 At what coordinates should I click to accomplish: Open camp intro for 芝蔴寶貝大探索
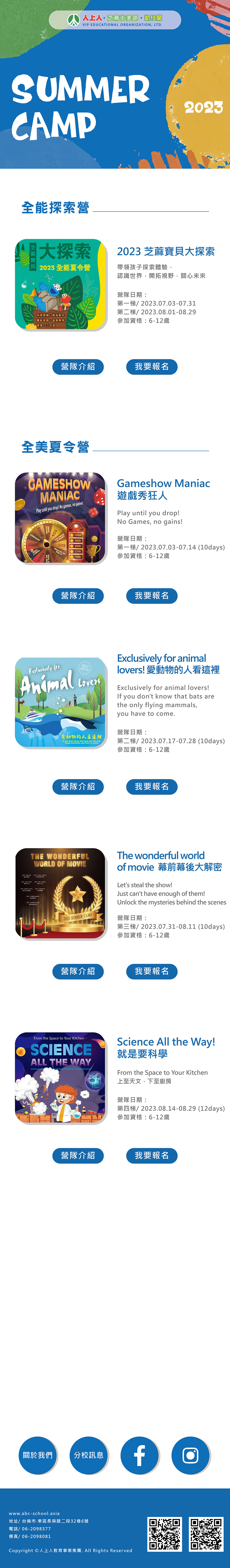click(78, 366)
